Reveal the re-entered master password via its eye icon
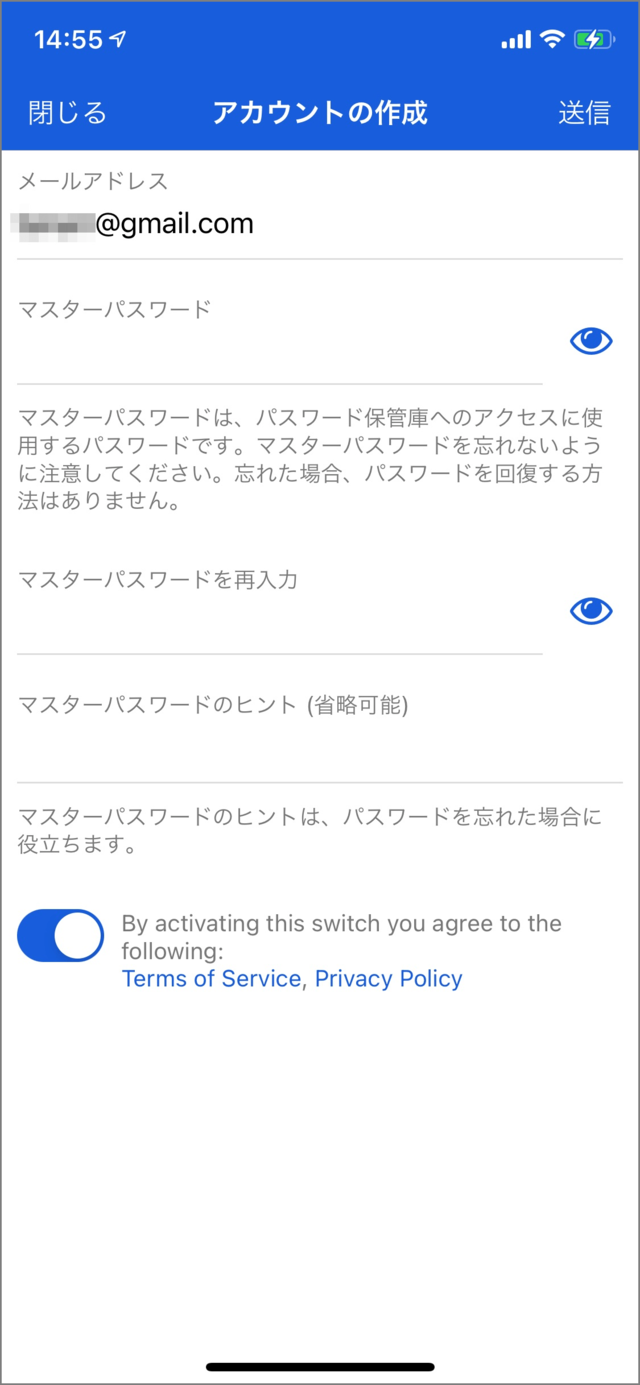 click(x=591, y=610)
